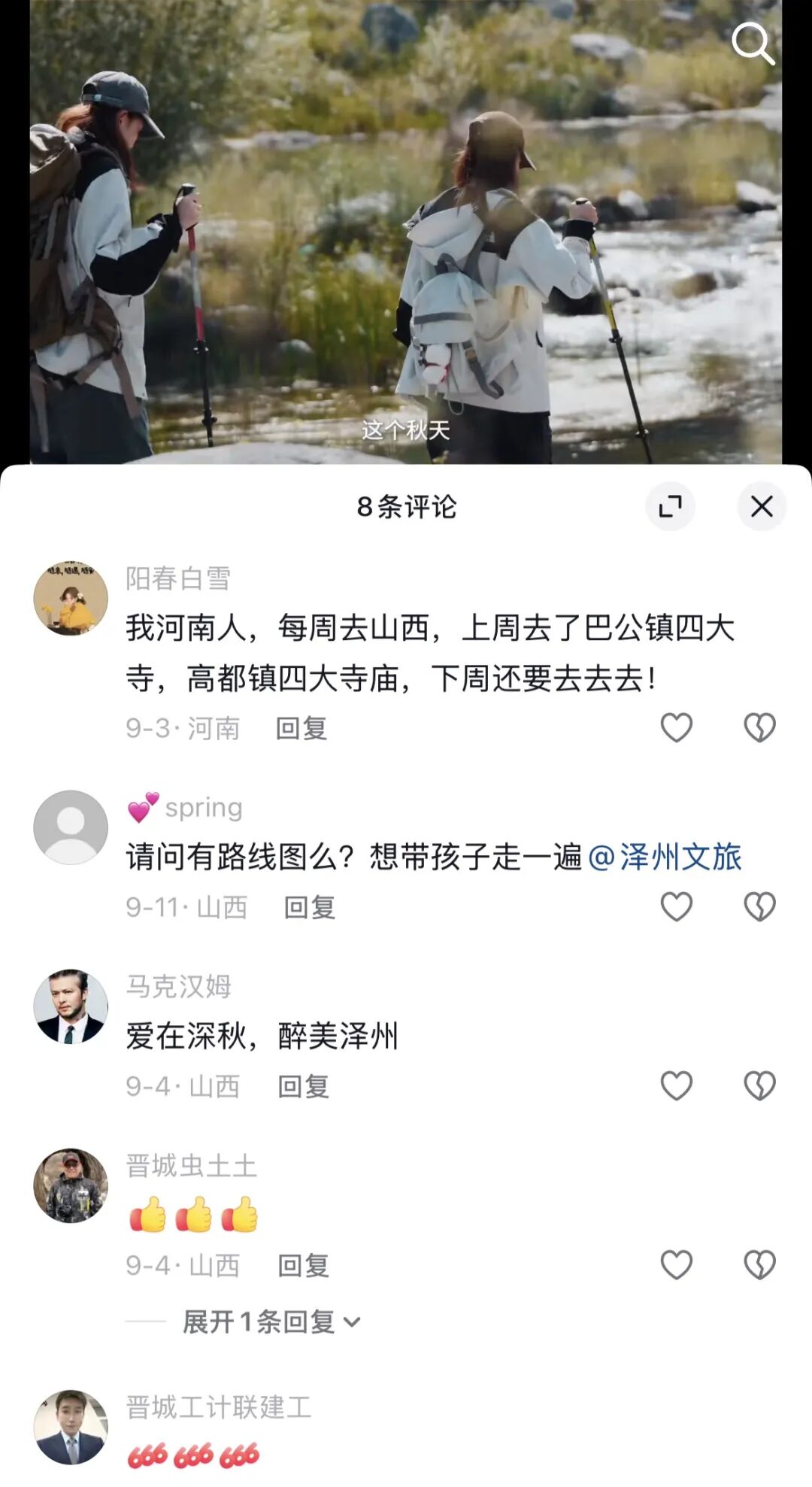
Task: Close the comments panel
Action: pos(762,506)
